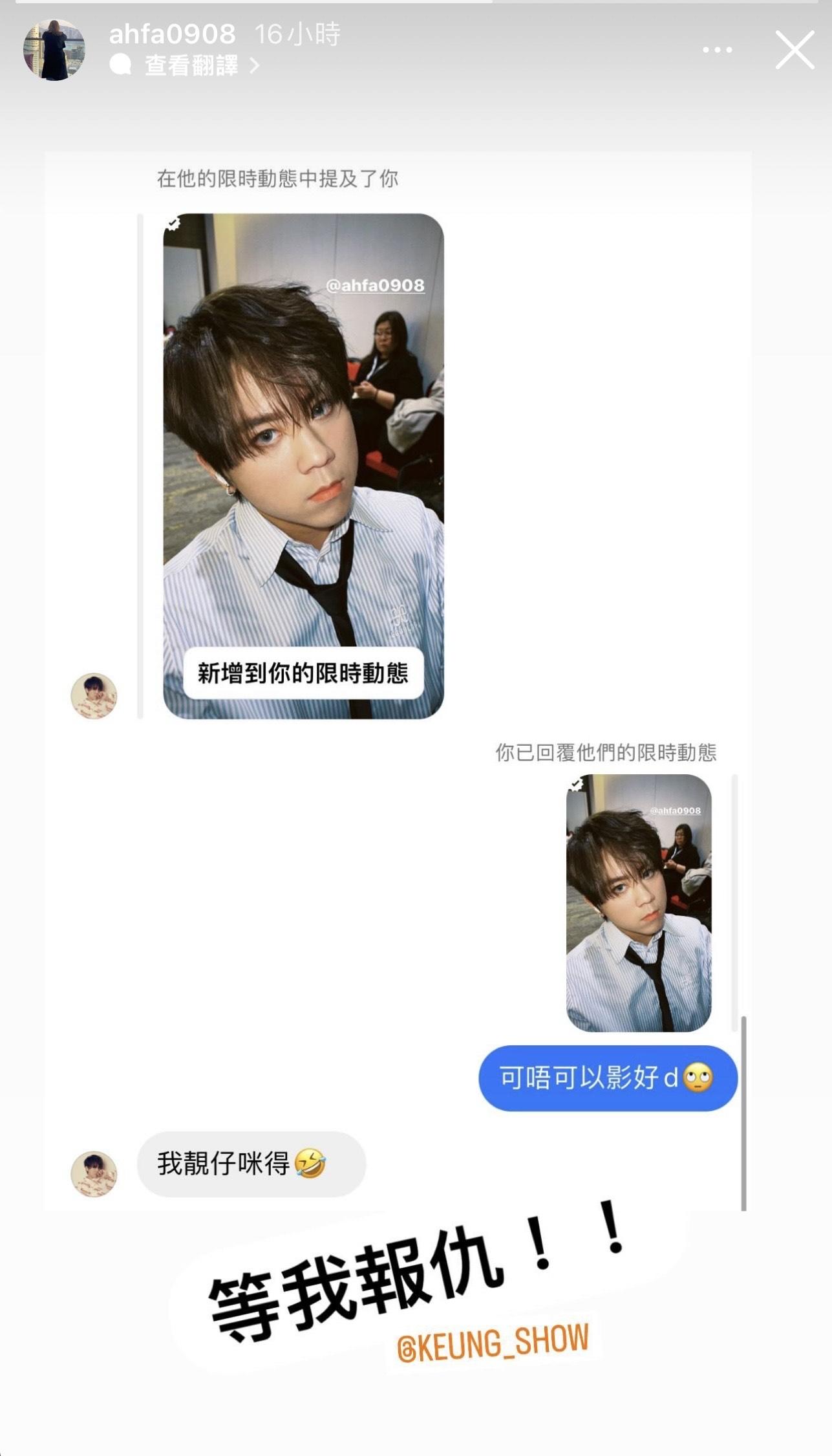Open ahfa0908's profile picture
This screenshot has height=1456, width=832.
(54, 50)
